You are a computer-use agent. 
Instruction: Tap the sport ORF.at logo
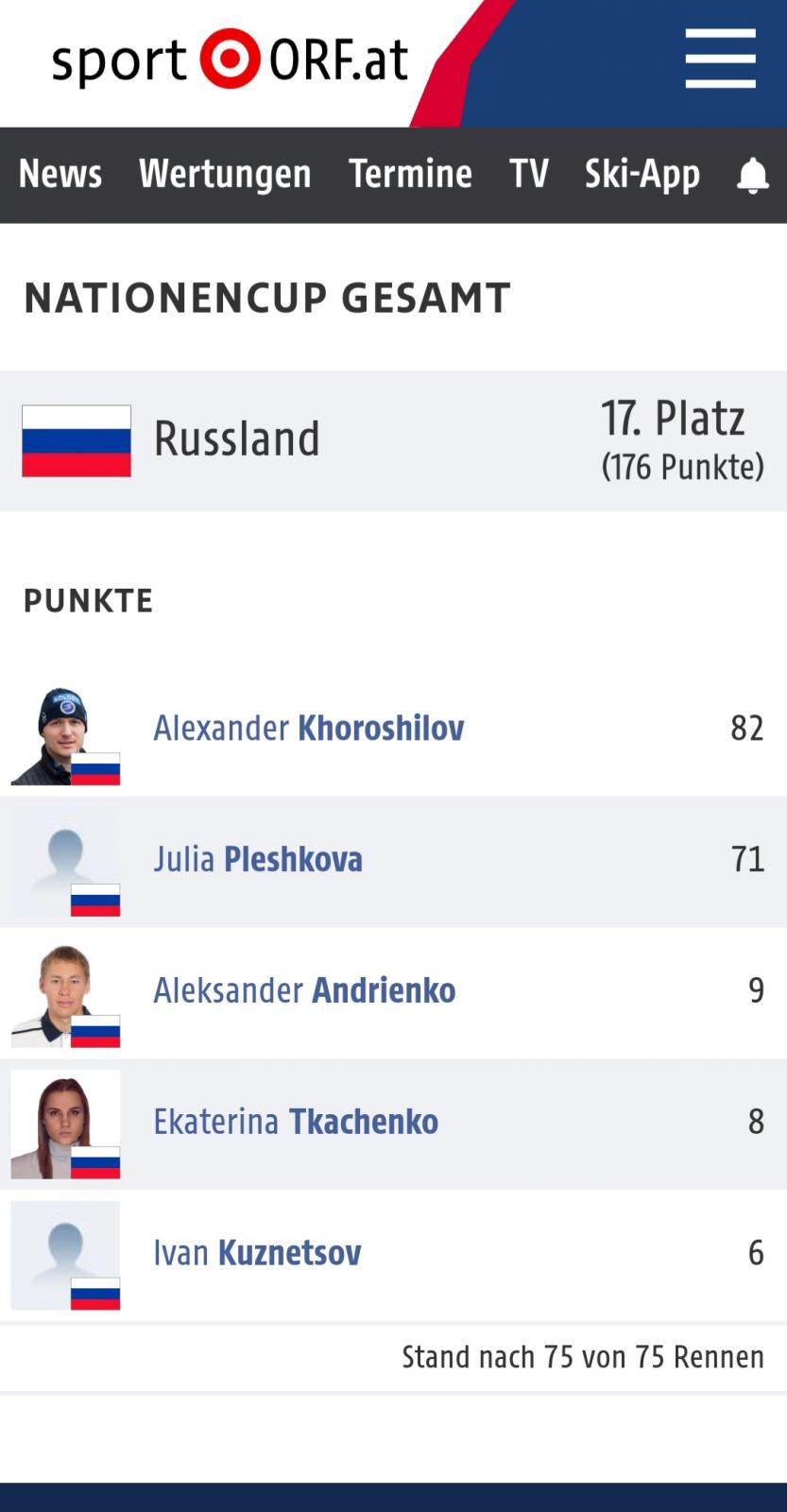(230, 59)
